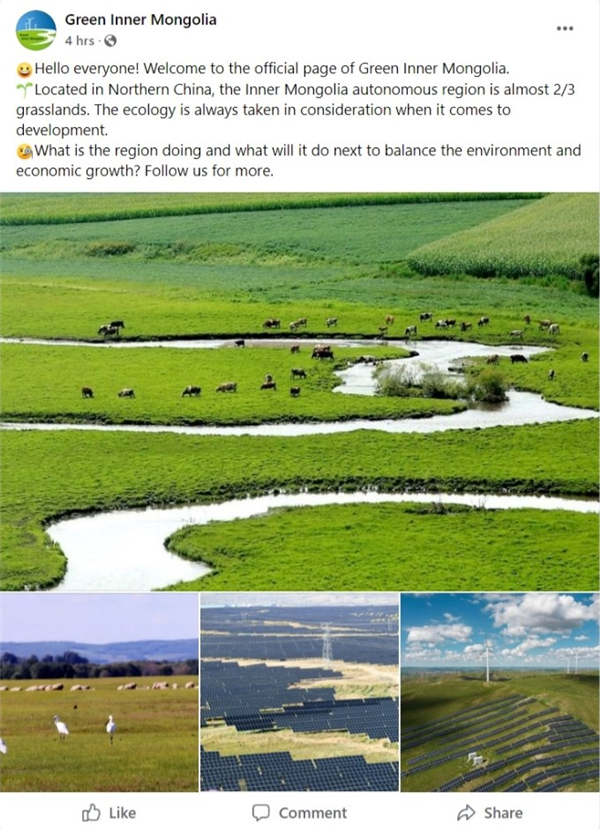The image size is (600, 829).
Task: Open the post's three-dot options menu
Action: [565, 28]
